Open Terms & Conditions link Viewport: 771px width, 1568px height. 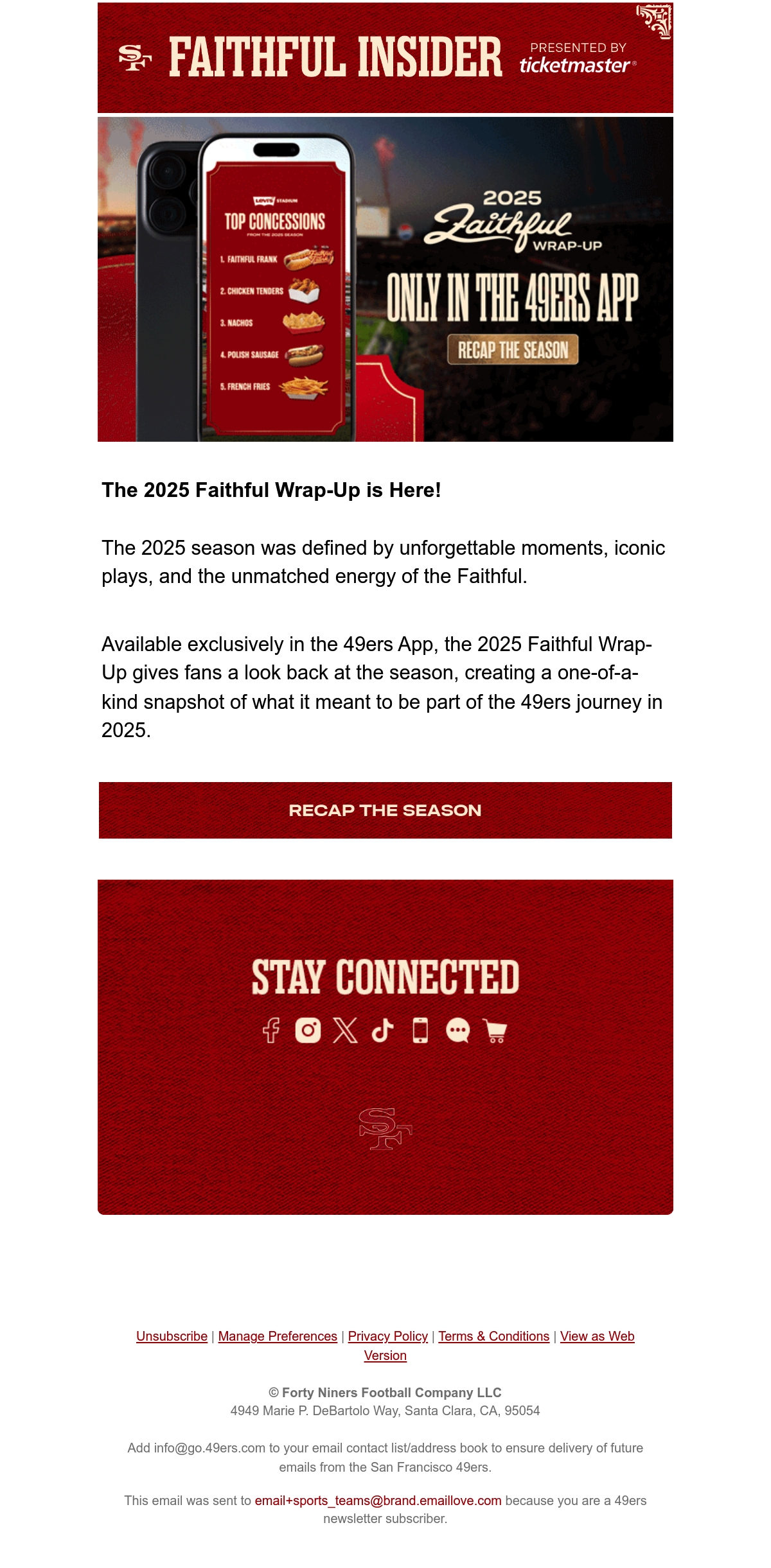[x=493, y=1336]
